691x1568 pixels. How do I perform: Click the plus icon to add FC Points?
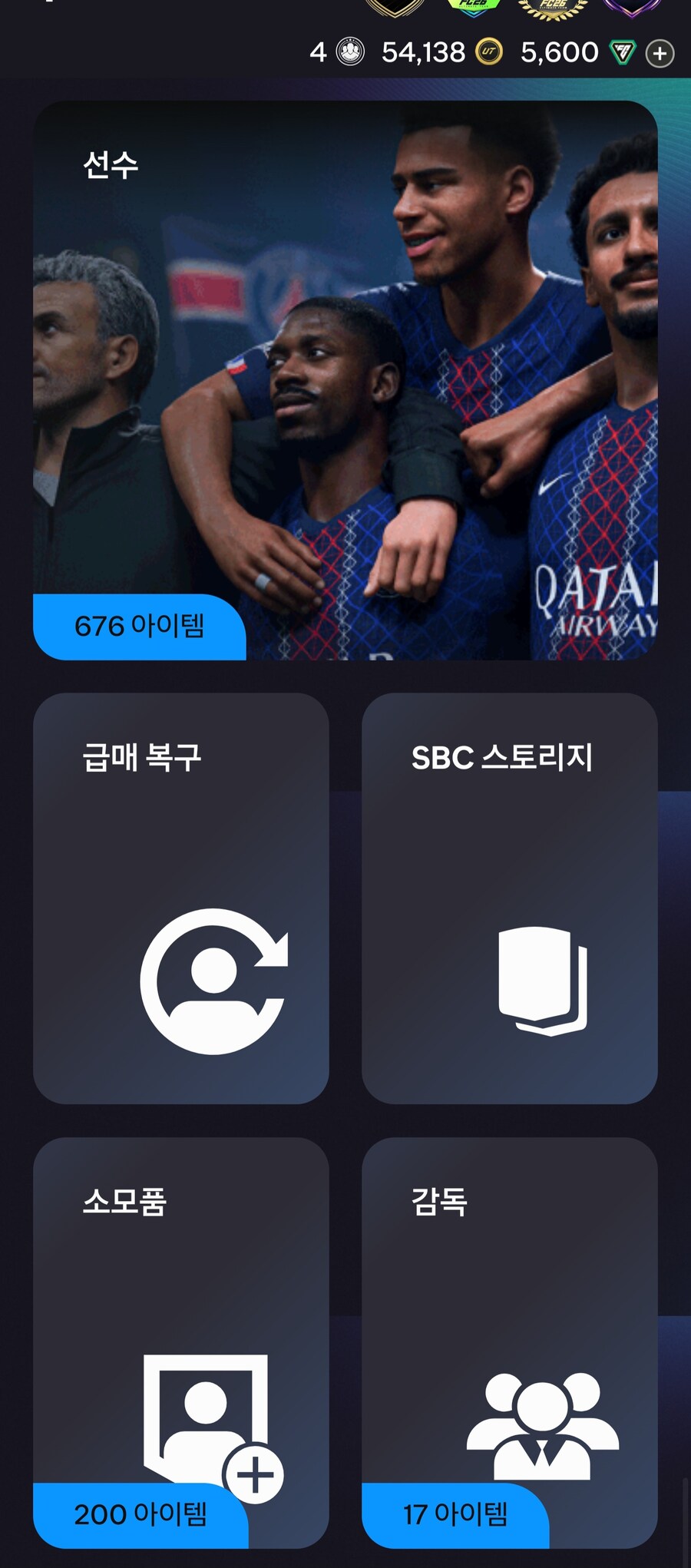coord(659,51)
